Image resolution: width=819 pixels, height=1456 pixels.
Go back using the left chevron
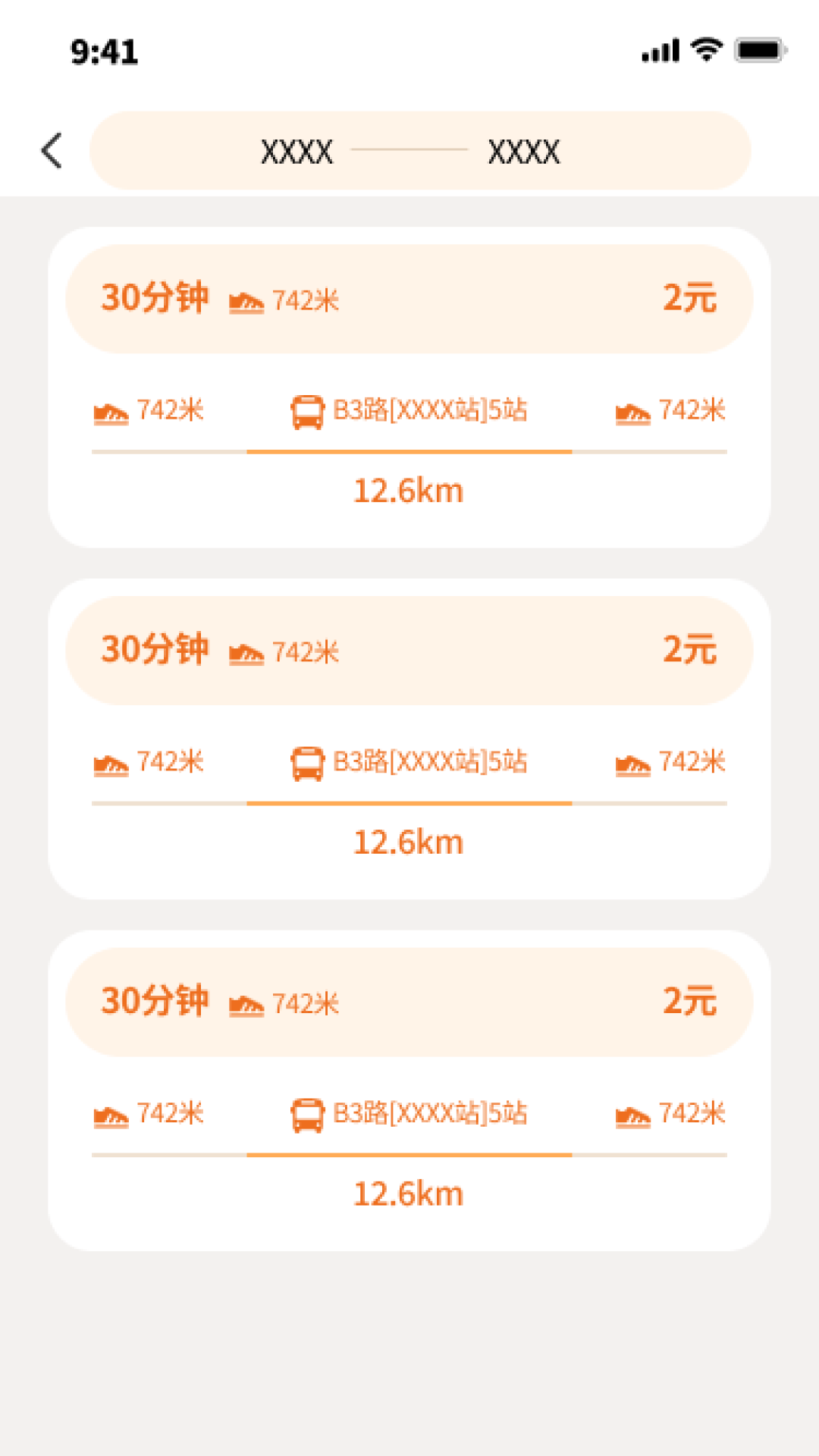51,150
